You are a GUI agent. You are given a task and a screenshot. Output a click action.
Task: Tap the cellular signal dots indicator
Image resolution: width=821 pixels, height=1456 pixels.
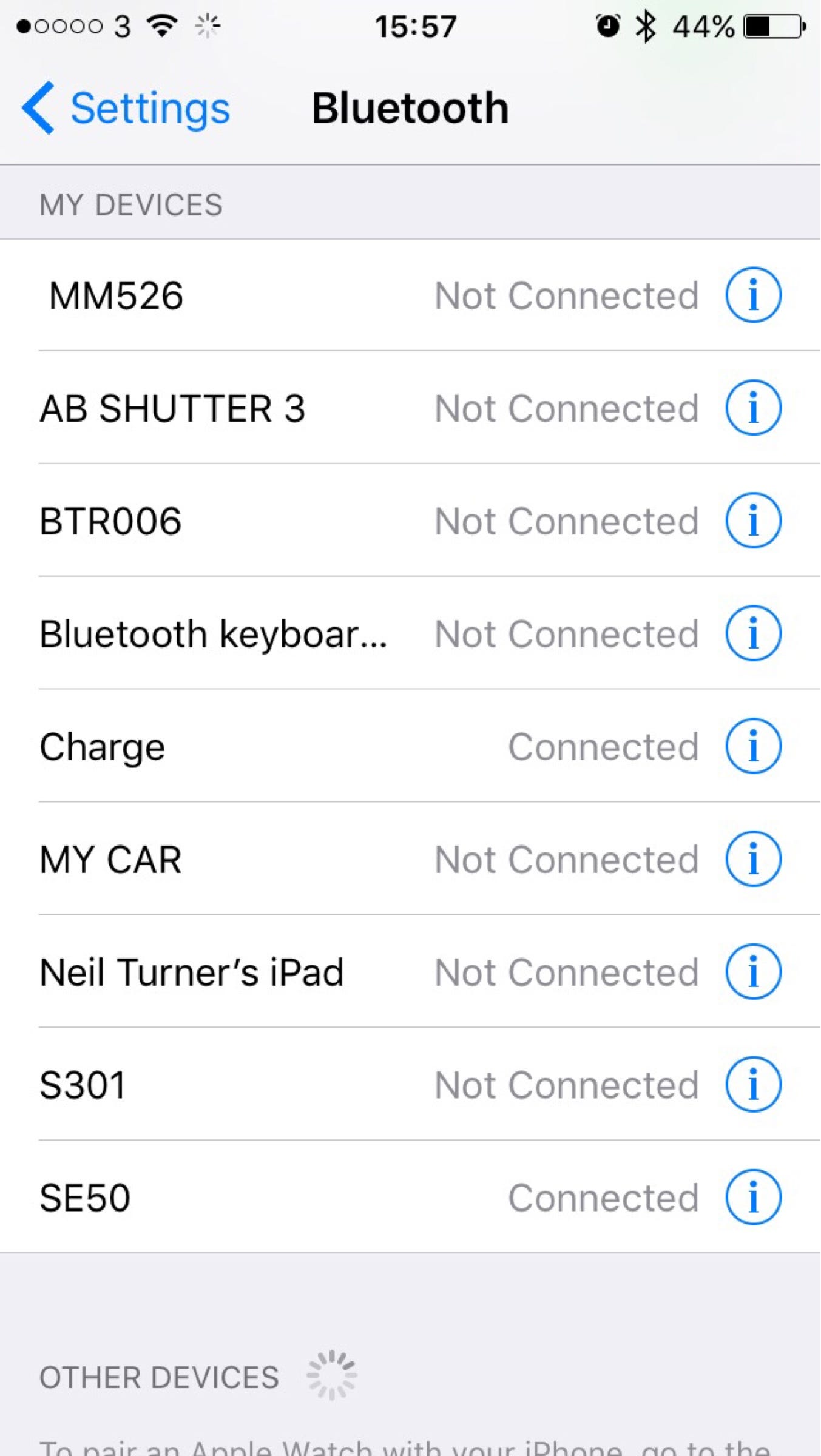click(x=61, y=25)
